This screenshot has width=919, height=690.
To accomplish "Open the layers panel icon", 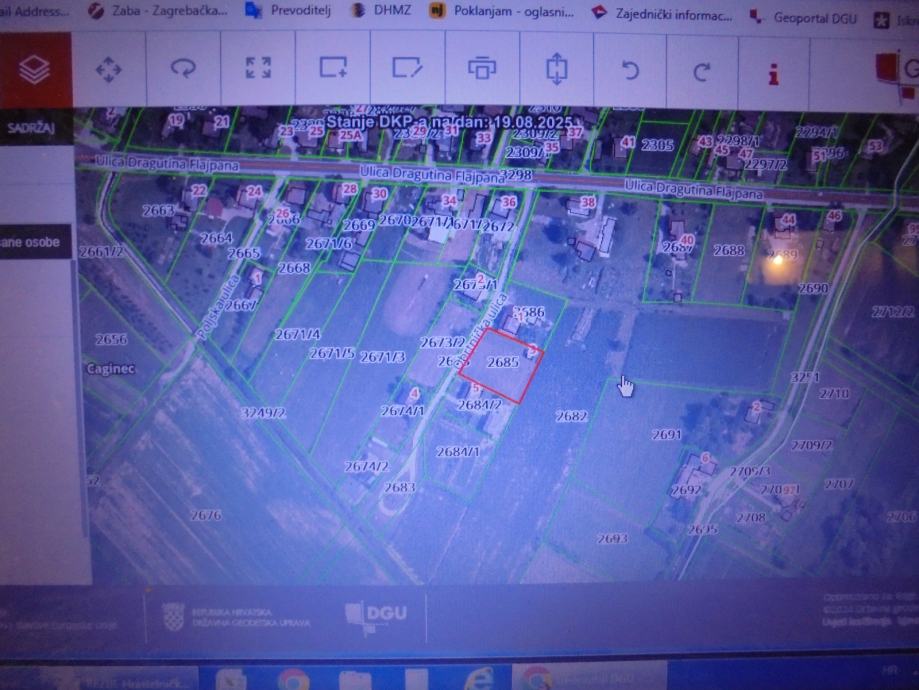I will 34,69.
